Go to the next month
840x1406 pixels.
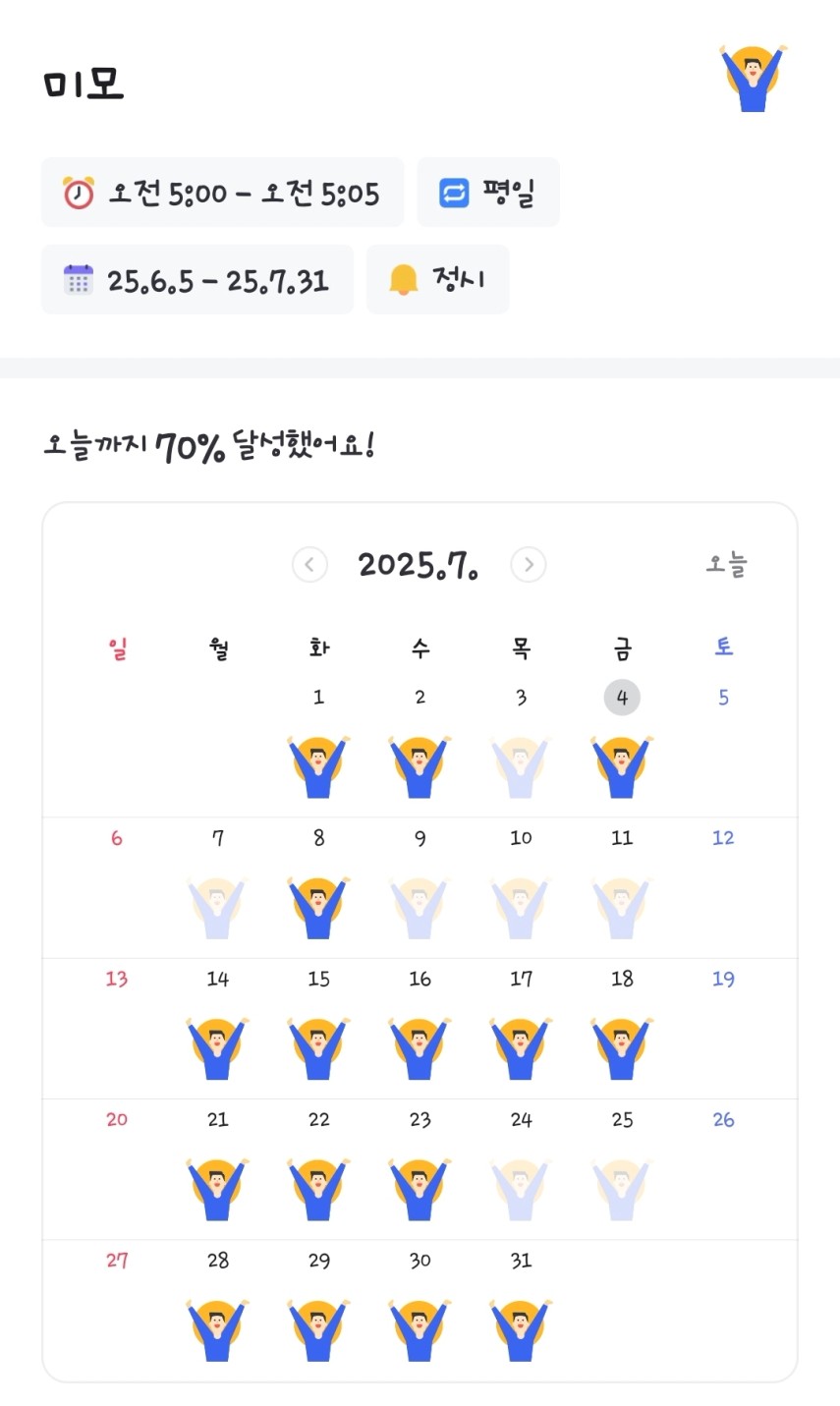[x=529, y=565]
